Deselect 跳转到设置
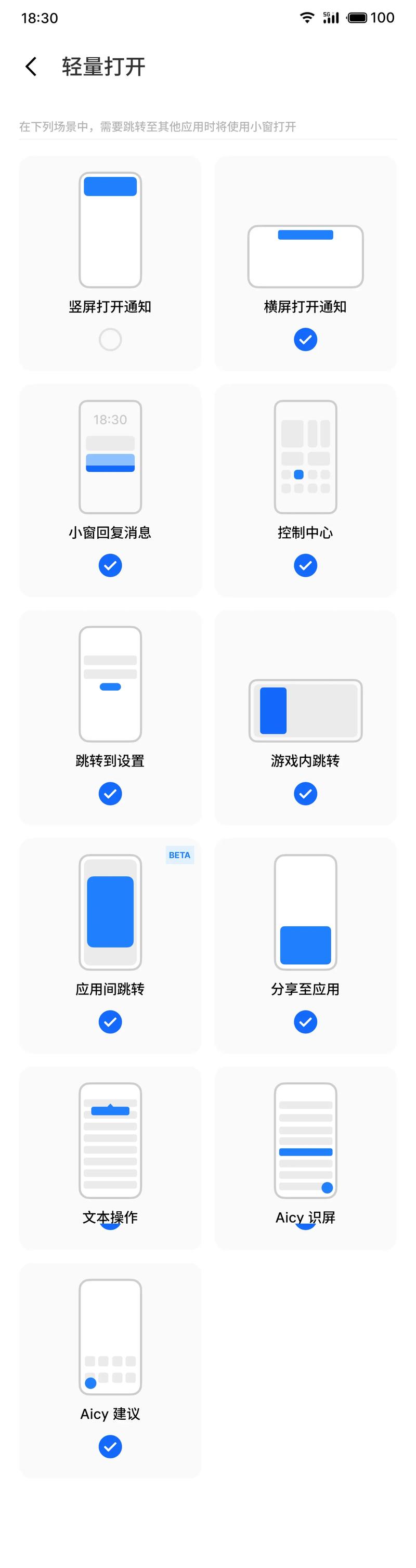The width and height of the screenshot is (416, 1568). 110,794
